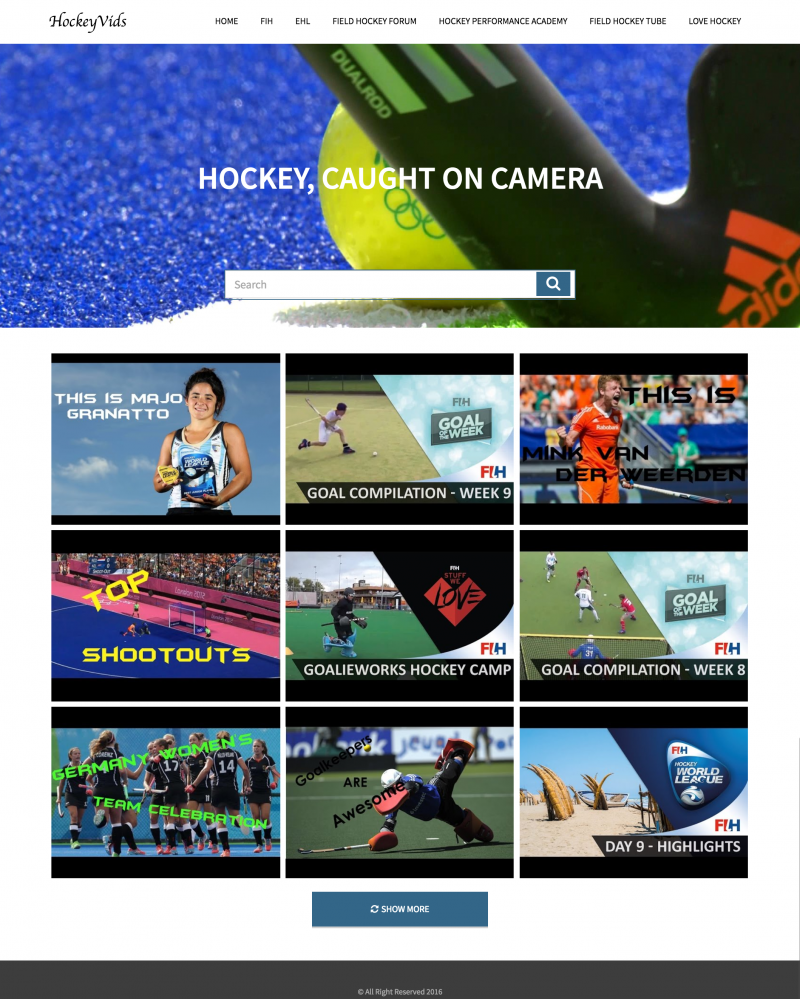Open the Goalkeepers Are Awesome video
The width and height of the screenshot is (800, 999).
[400, 793]
